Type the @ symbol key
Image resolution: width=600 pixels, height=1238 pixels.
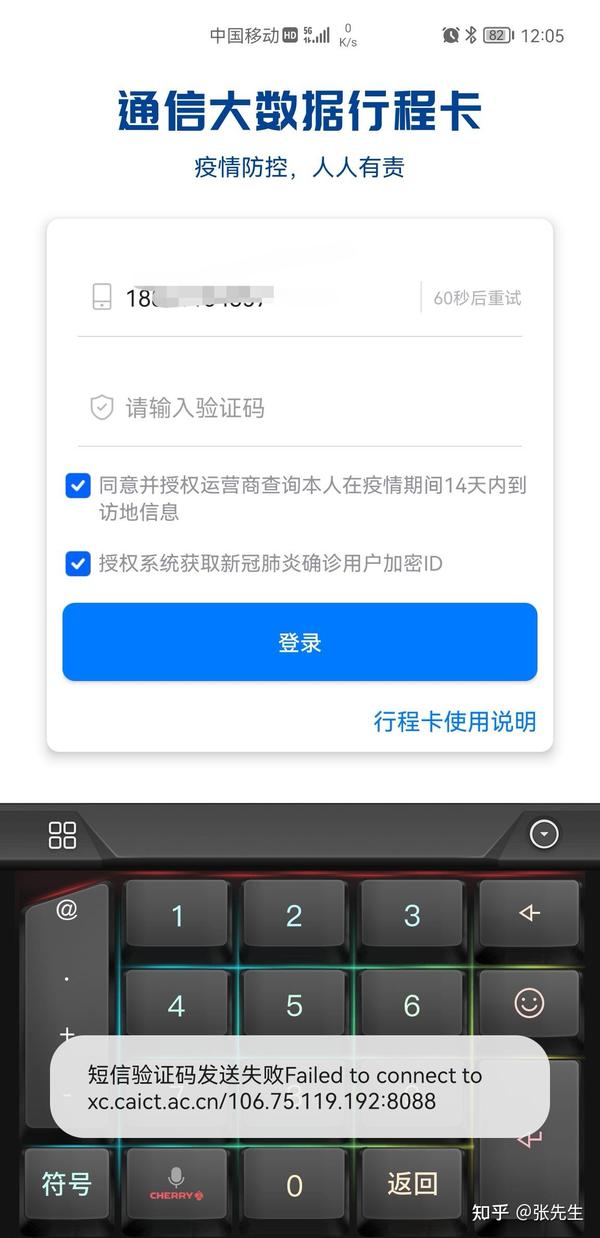click(x=66, y=911)
